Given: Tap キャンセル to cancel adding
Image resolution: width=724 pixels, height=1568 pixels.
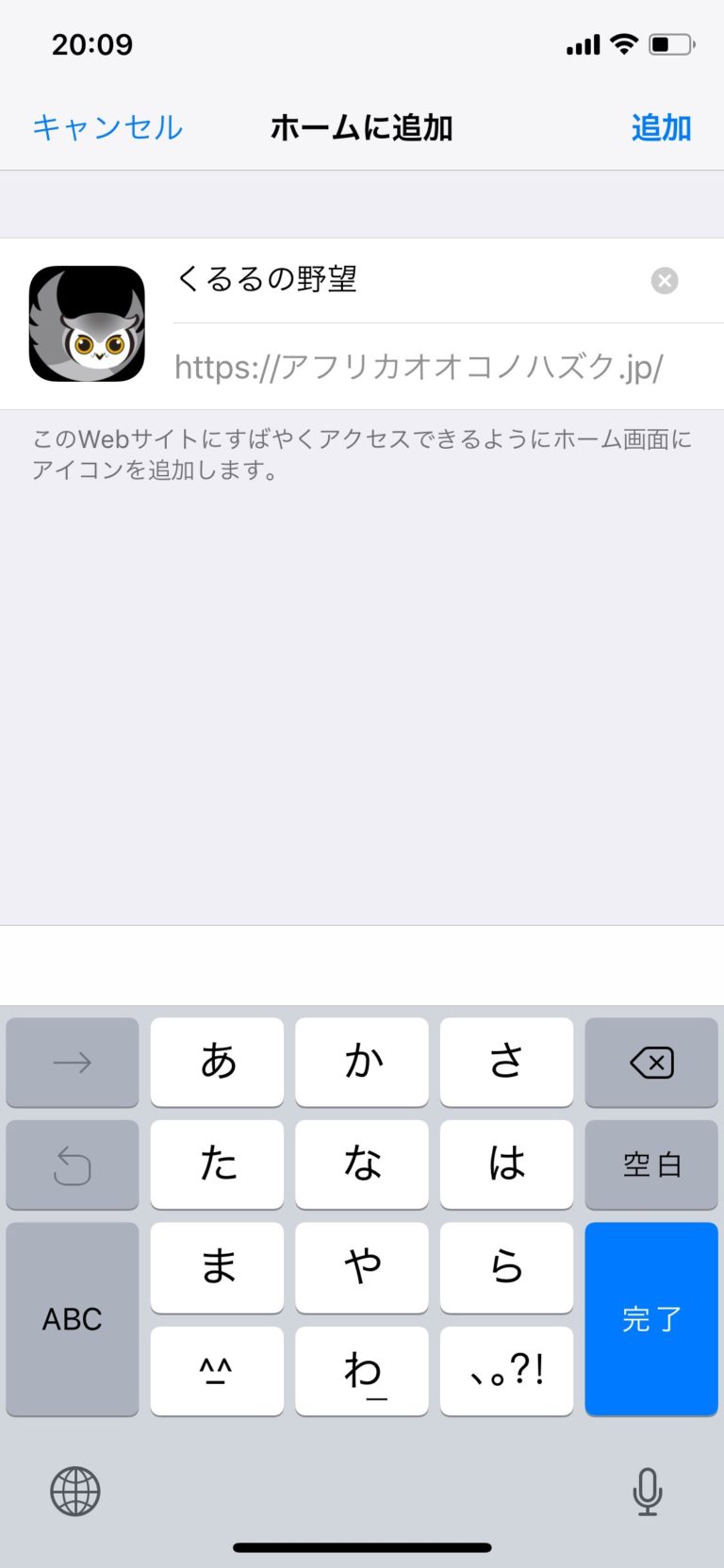Looking at the screenshot, I should click(107, 127).
